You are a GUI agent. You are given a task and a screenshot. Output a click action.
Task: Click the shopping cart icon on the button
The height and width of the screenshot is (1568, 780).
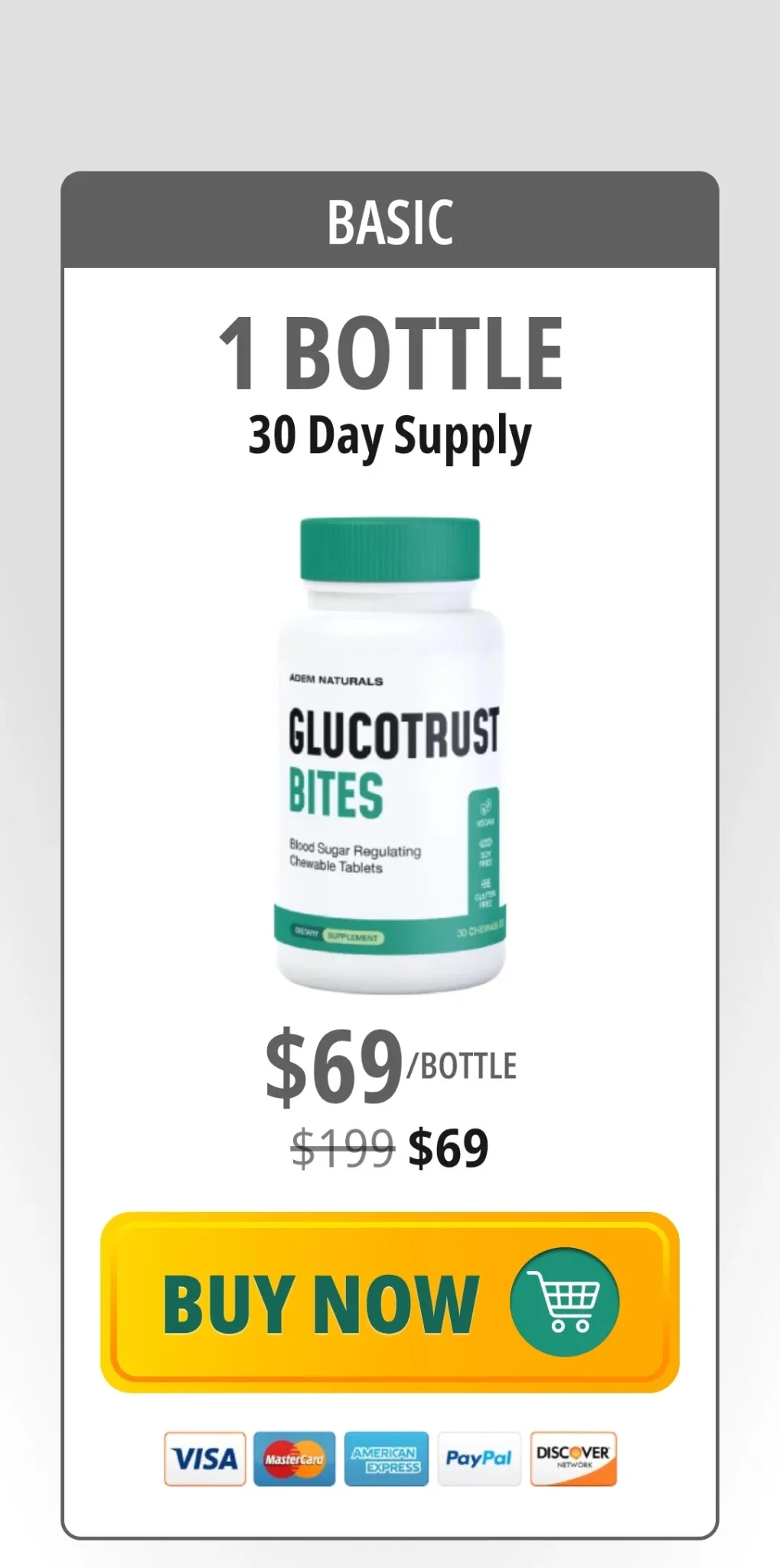tap(564, 1302)
